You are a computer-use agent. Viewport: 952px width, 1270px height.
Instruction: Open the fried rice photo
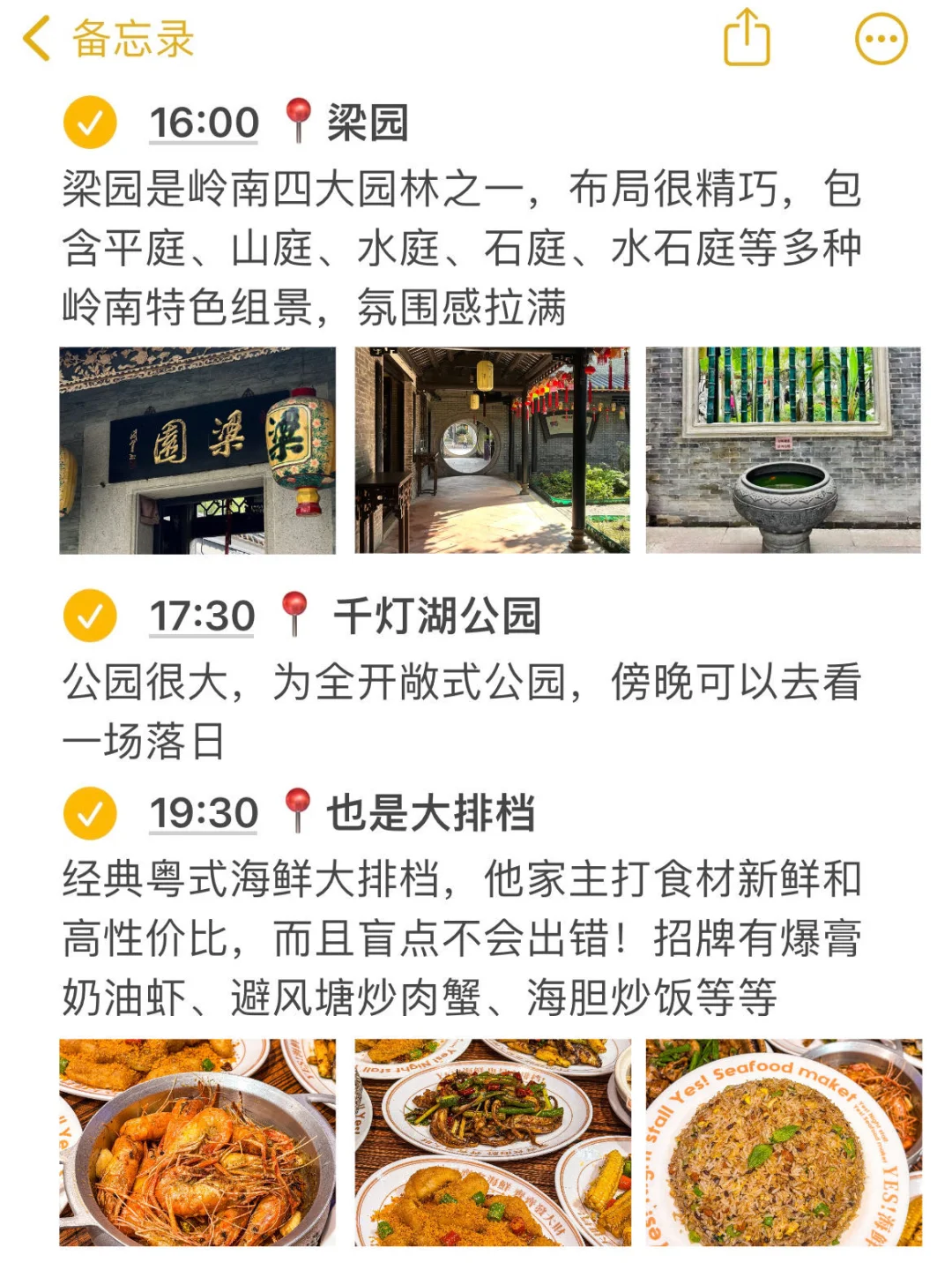[783, 1142]
